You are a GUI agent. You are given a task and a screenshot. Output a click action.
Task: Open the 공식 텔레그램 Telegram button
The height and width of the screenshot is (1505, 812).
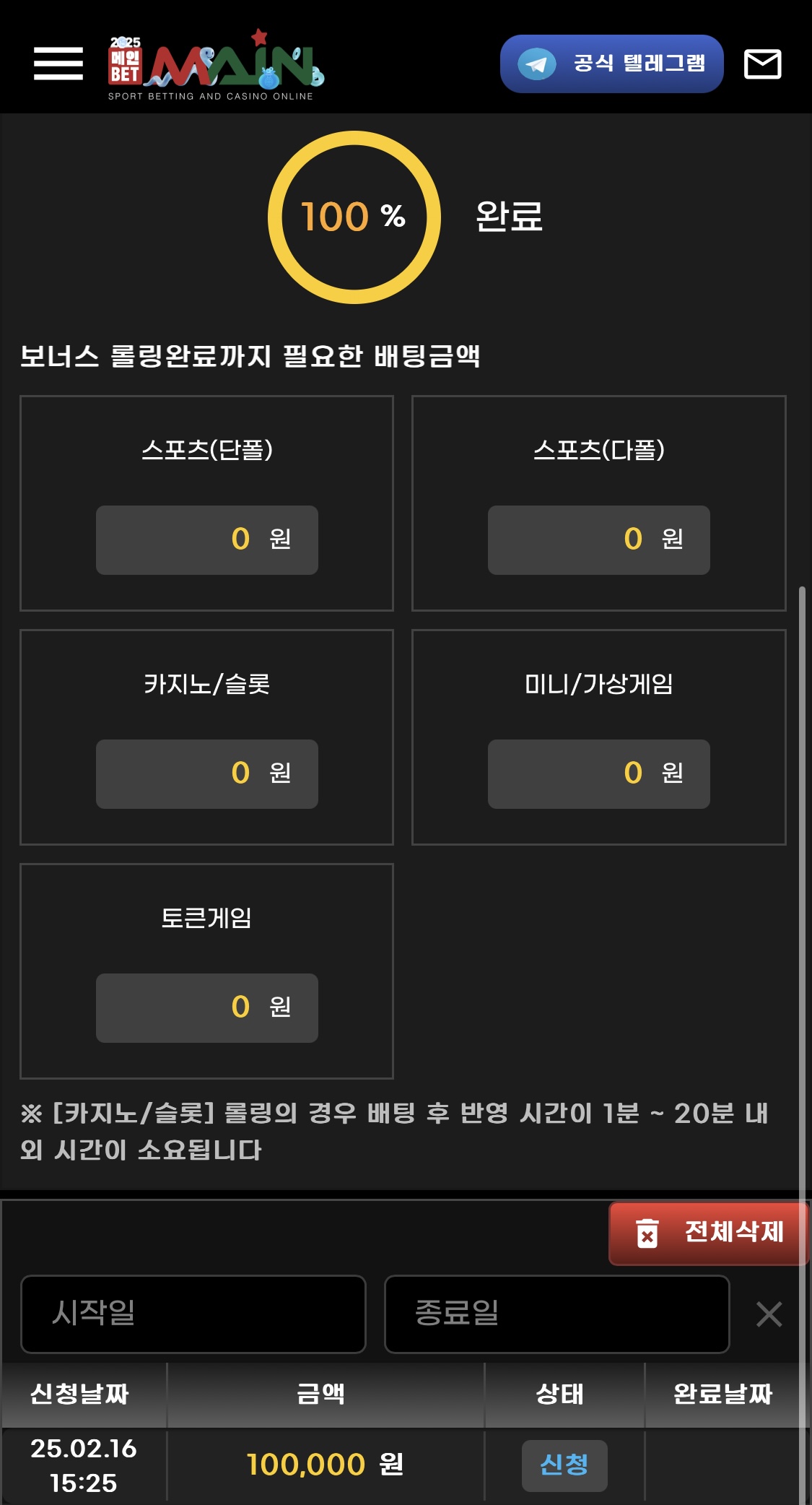click(x=611, y=64)
